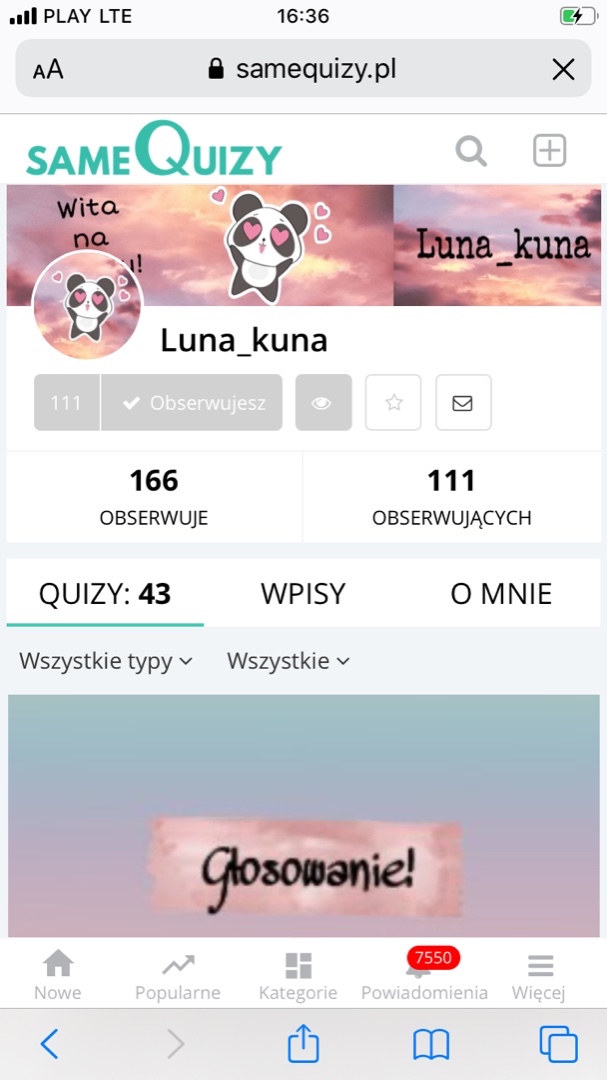Expand the Wszystkie typy dropdown
Image resolution: width=607 pixels, height=1080 pixels.
tap(105, 661)
